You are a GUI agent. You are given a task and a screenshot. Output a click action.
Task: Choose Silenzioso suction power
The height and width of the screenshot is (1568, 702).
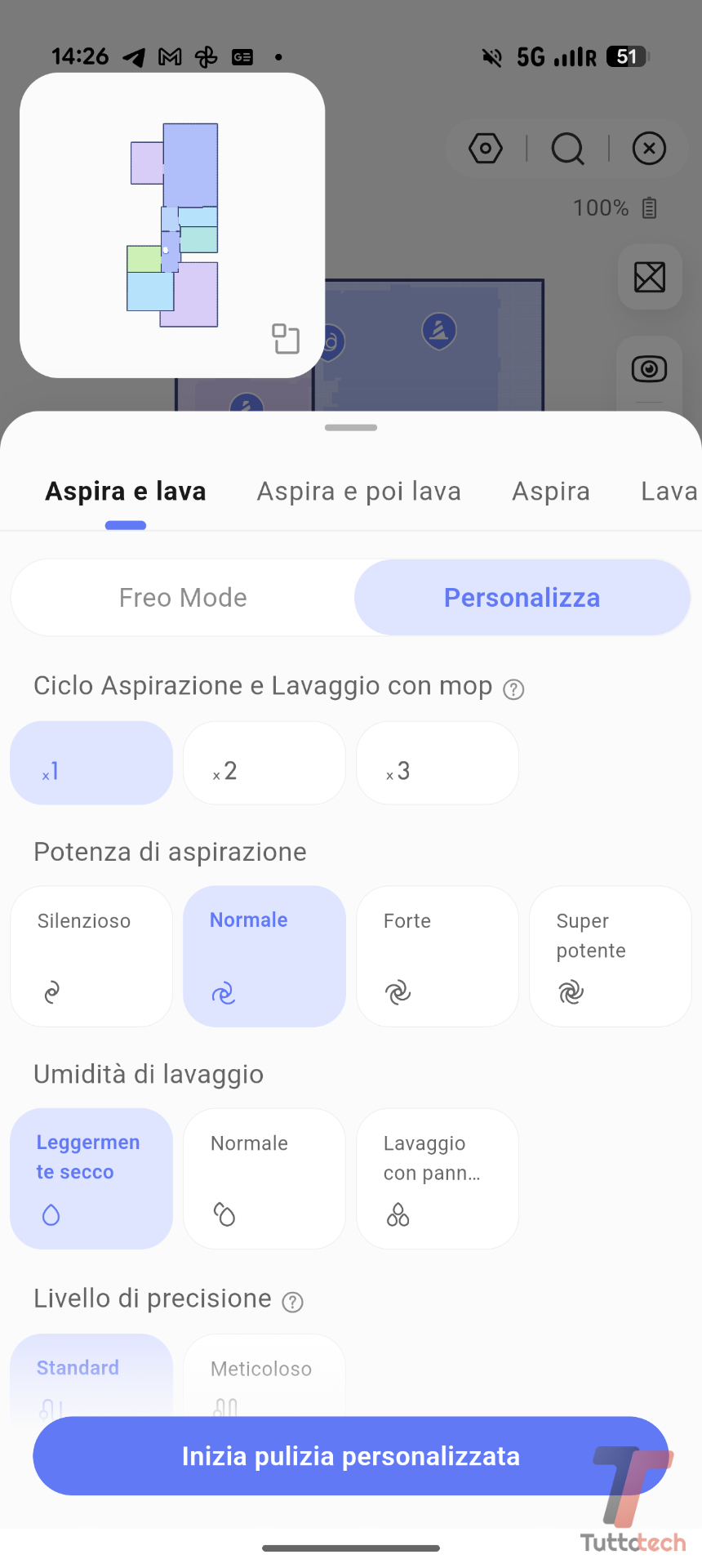pos(91,956)
